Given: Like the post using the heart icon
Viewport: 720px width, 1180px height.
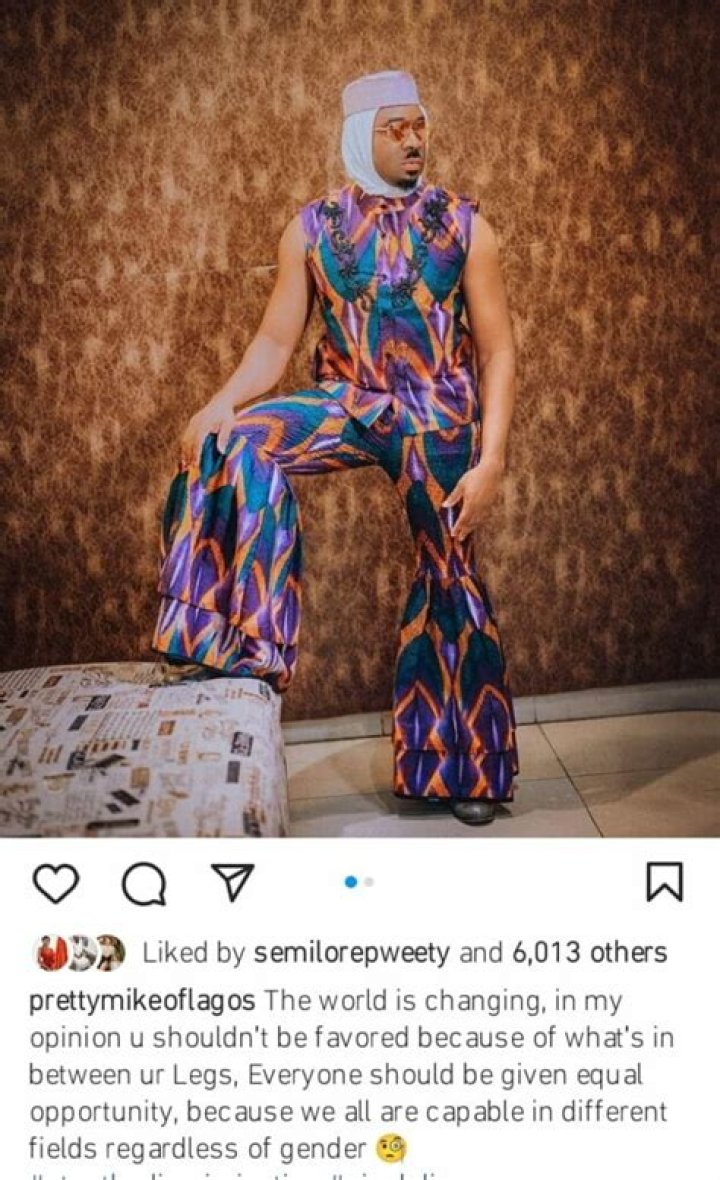Looking at the screenshot, I should (x=55, y=881).
